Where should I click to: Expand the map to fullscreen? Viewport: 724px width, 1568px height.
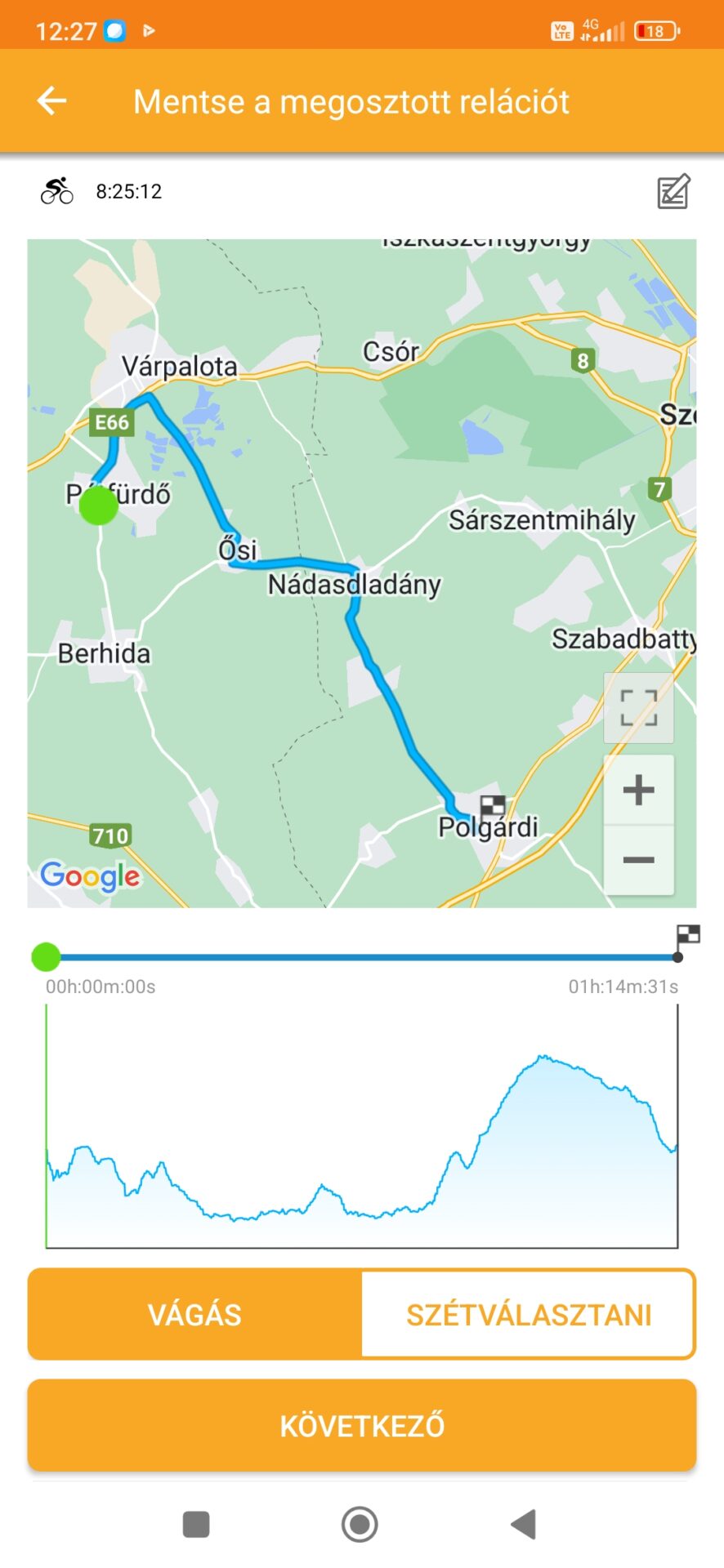pos(638,708)
